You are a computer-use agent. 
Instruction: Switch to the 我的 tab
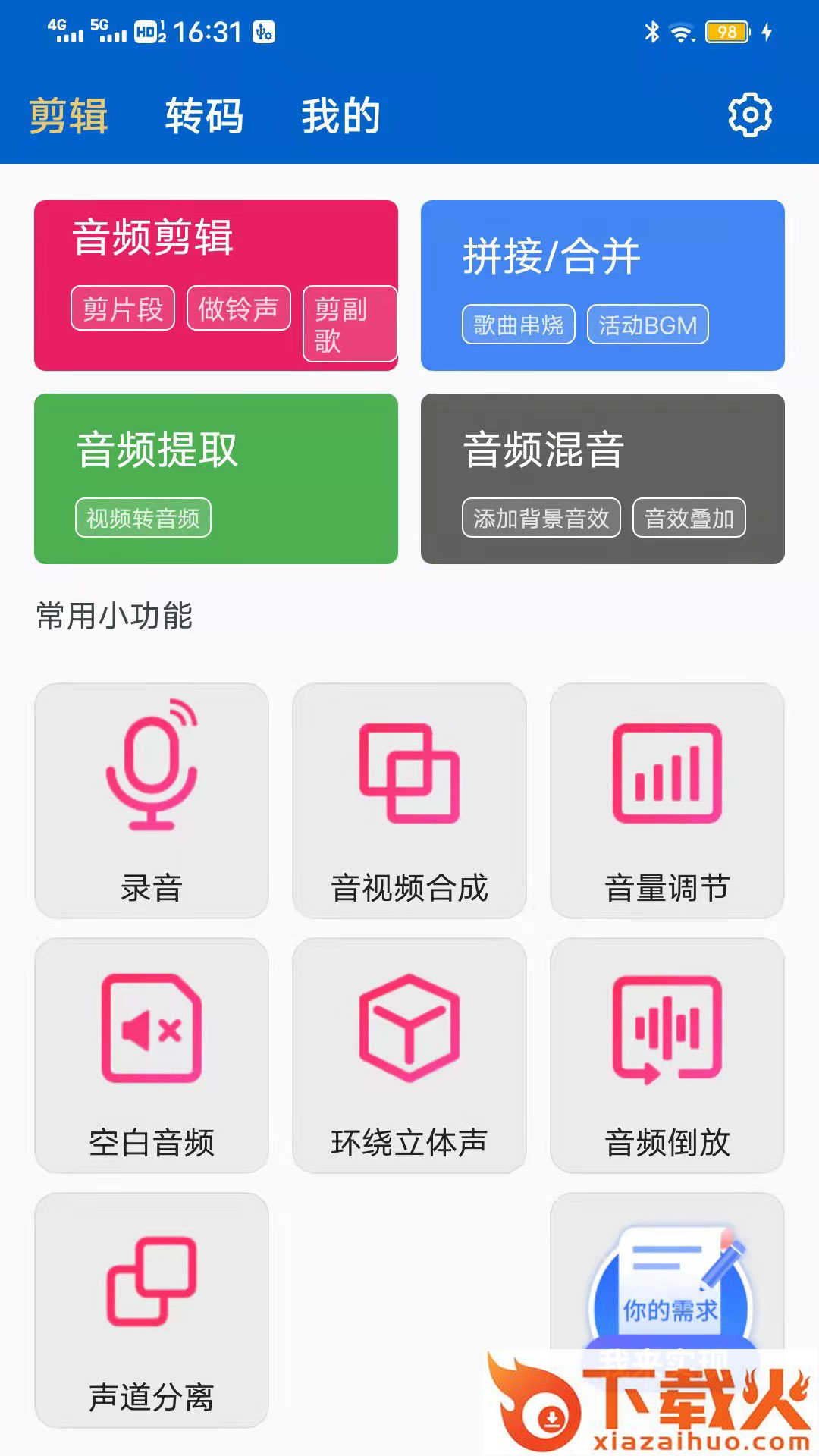(x=340, y=116)
